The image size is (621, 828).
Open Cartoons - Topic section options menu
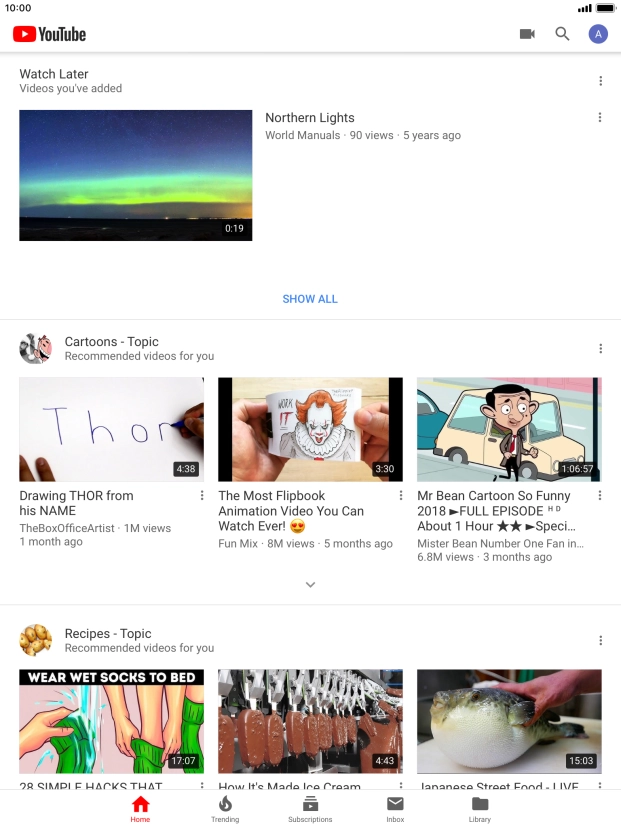[600, 349]
